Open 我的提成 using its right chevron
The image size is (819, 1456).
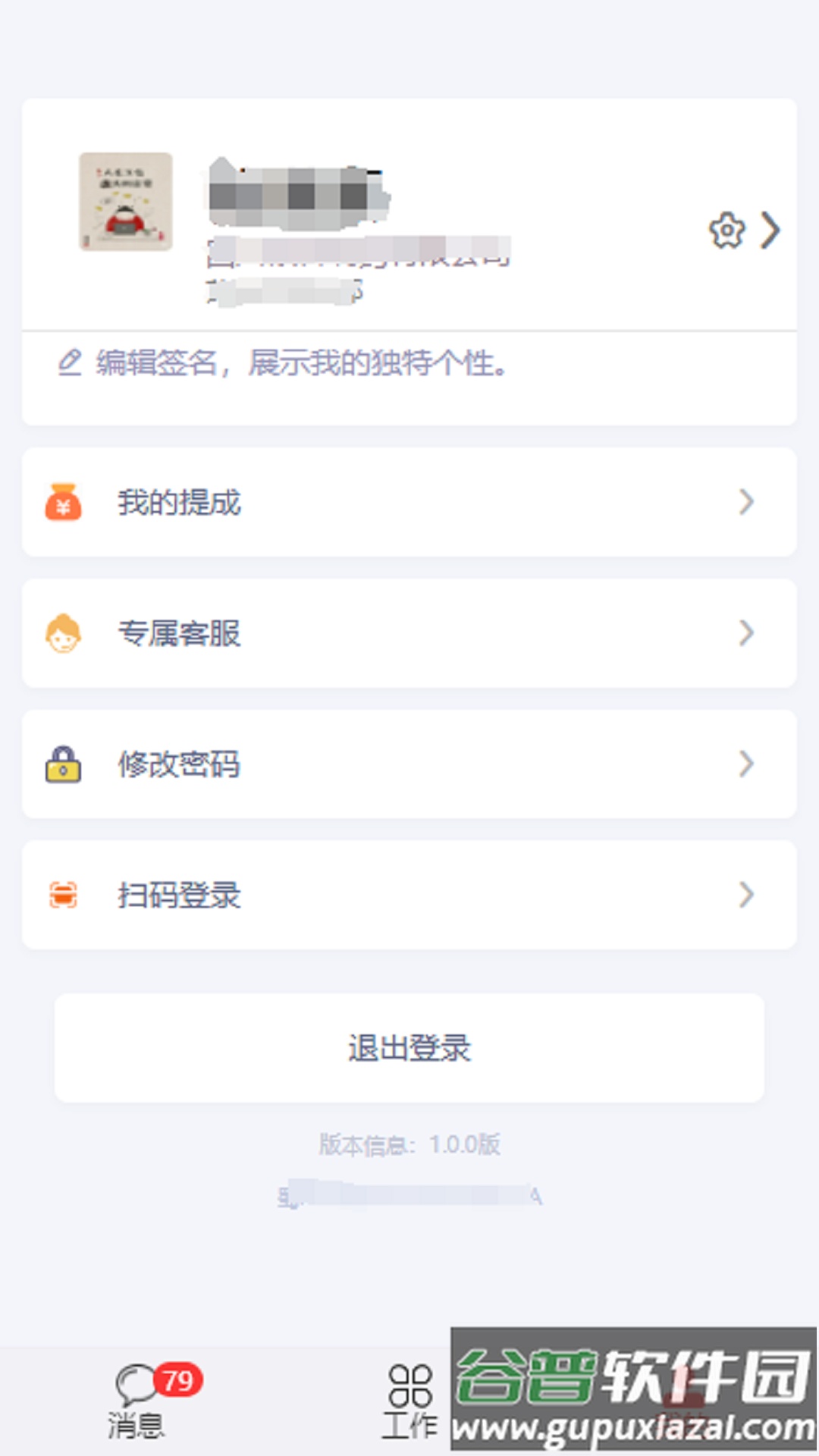(747, 501)
